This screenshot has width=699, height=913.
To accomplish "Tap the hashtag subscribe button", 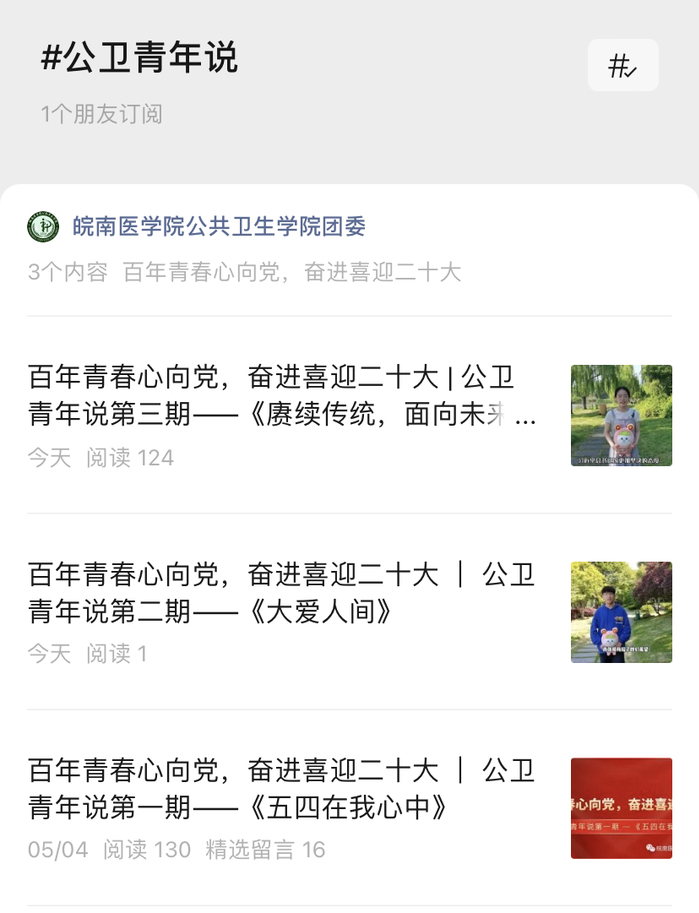I will pyautogui.click(x=622, y=66).
